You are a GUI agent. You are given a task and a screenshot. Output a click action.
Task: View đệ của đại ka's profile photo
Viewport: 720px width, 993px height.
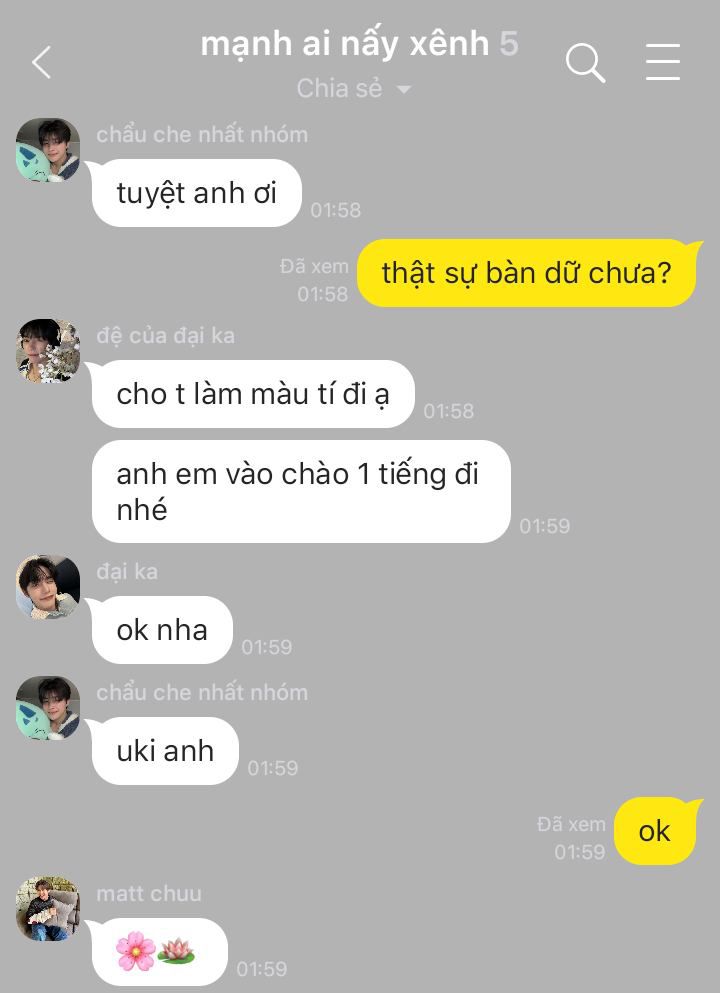[x=47, y=351]
